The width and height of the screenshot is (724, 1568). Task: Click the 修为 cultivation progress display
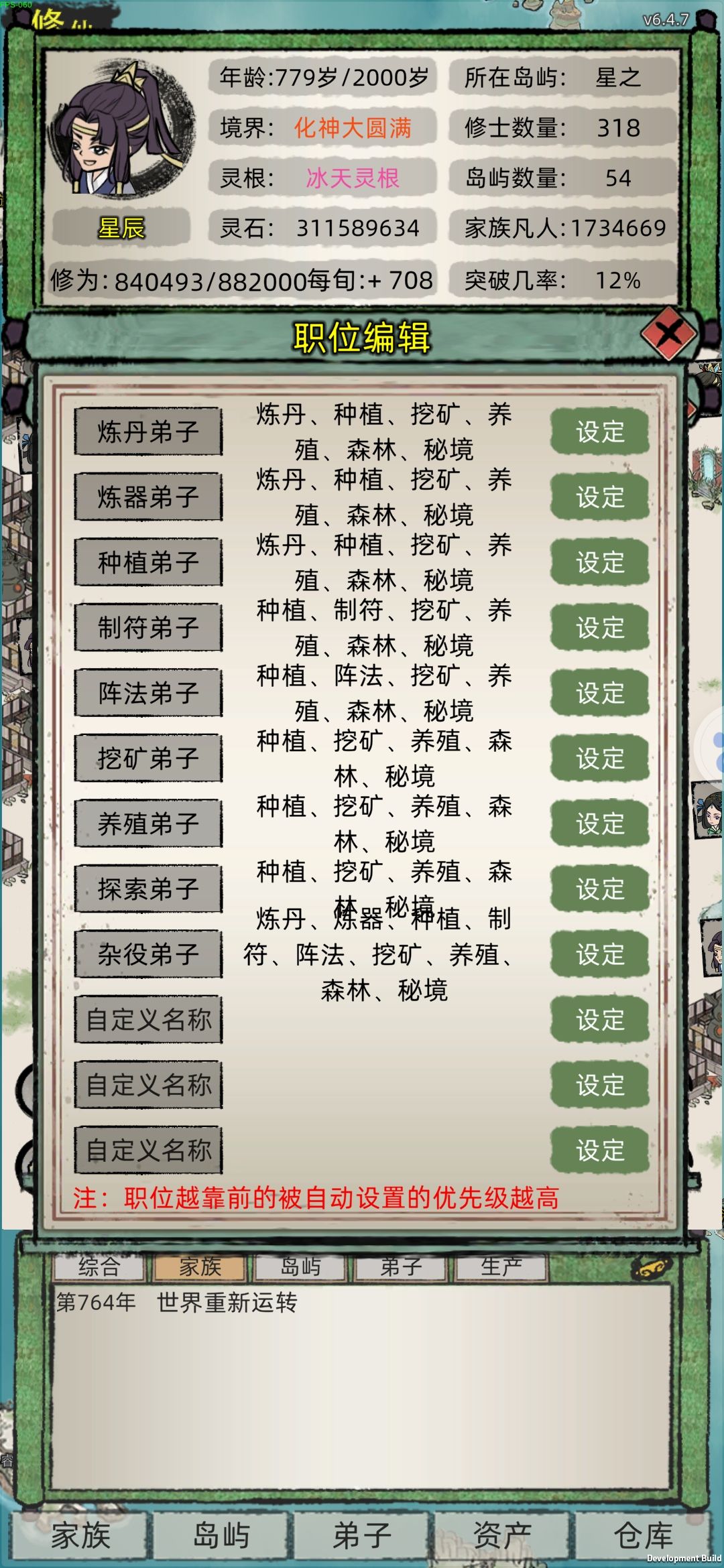[243, 281]
